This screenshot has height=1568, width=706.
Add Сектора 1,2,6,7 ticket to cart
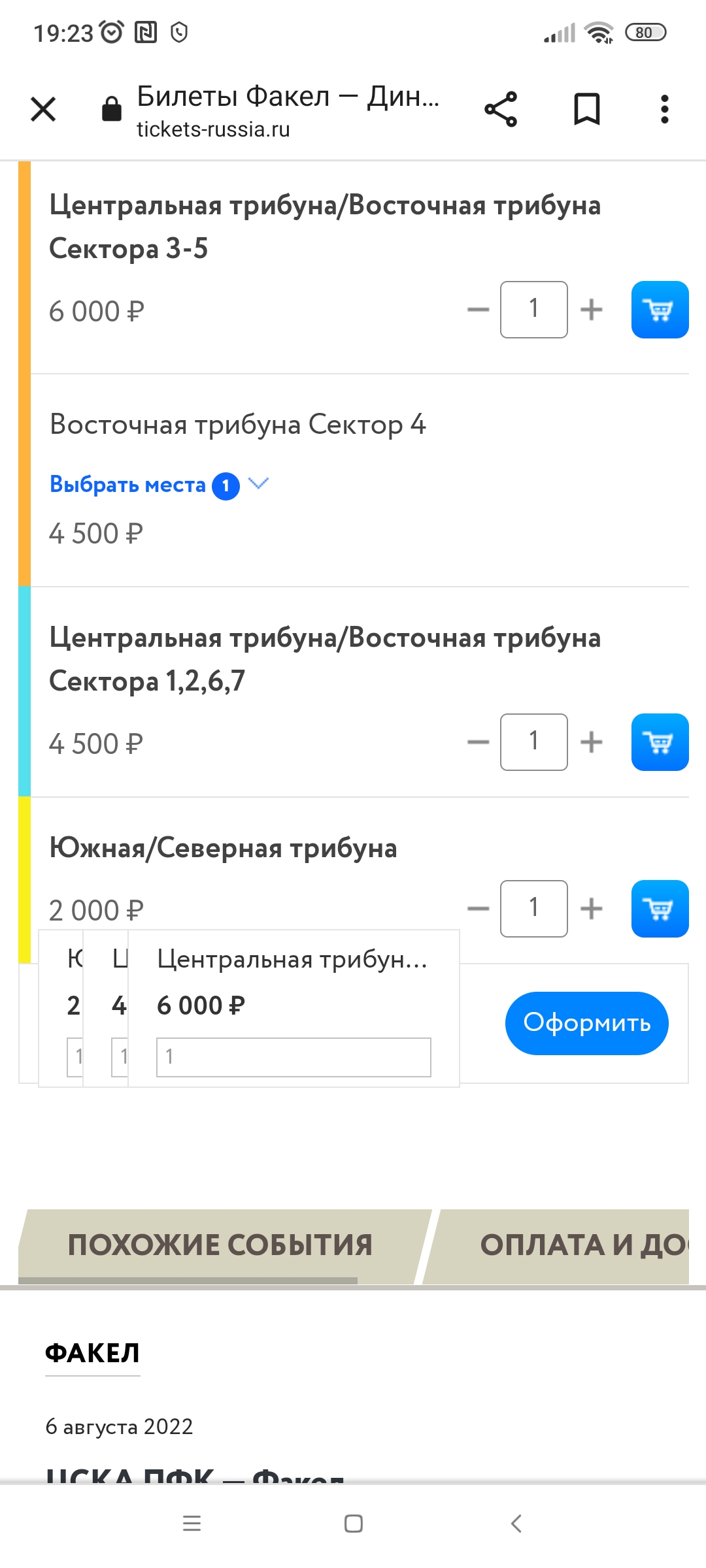coord(660,742)
